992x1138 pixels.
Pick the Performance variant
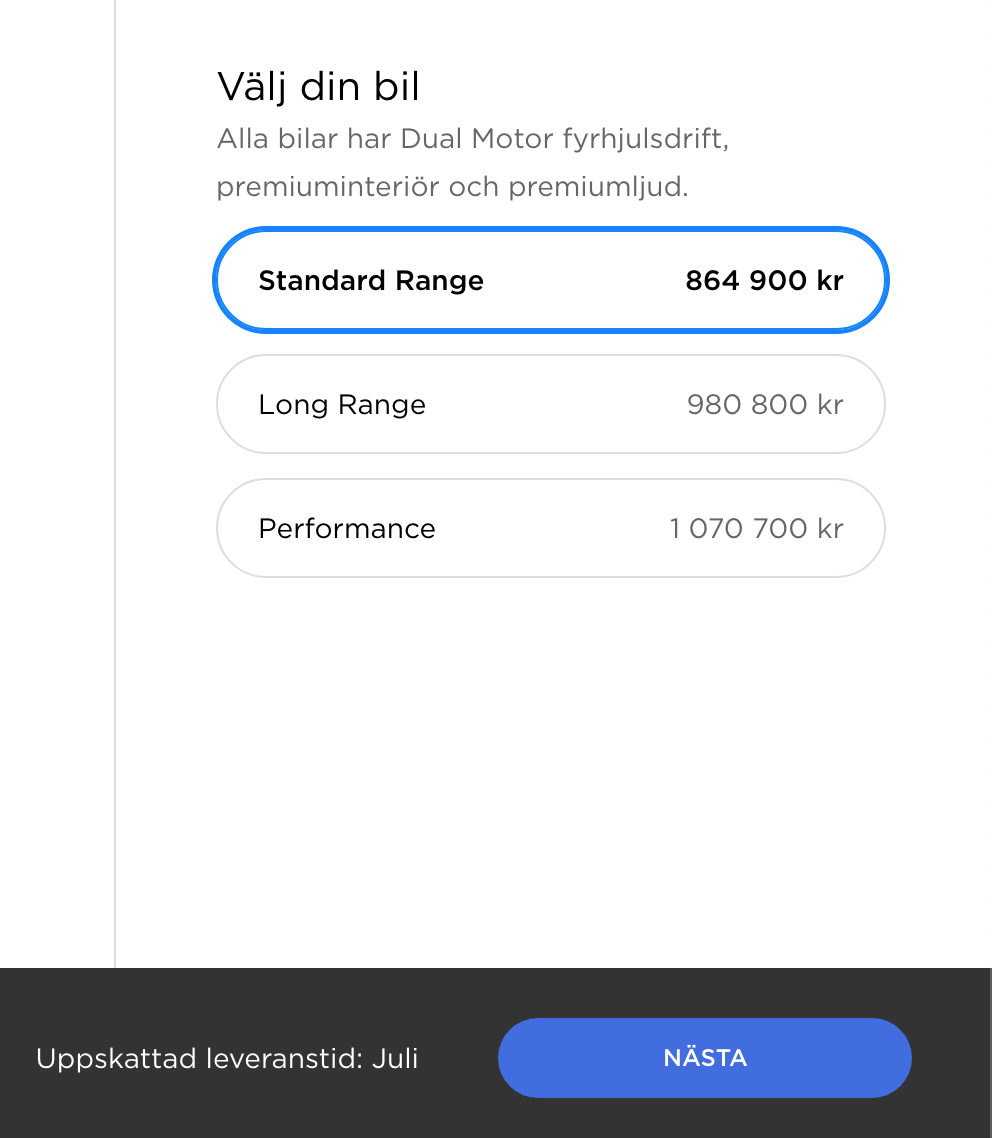(x=550, y=528)
